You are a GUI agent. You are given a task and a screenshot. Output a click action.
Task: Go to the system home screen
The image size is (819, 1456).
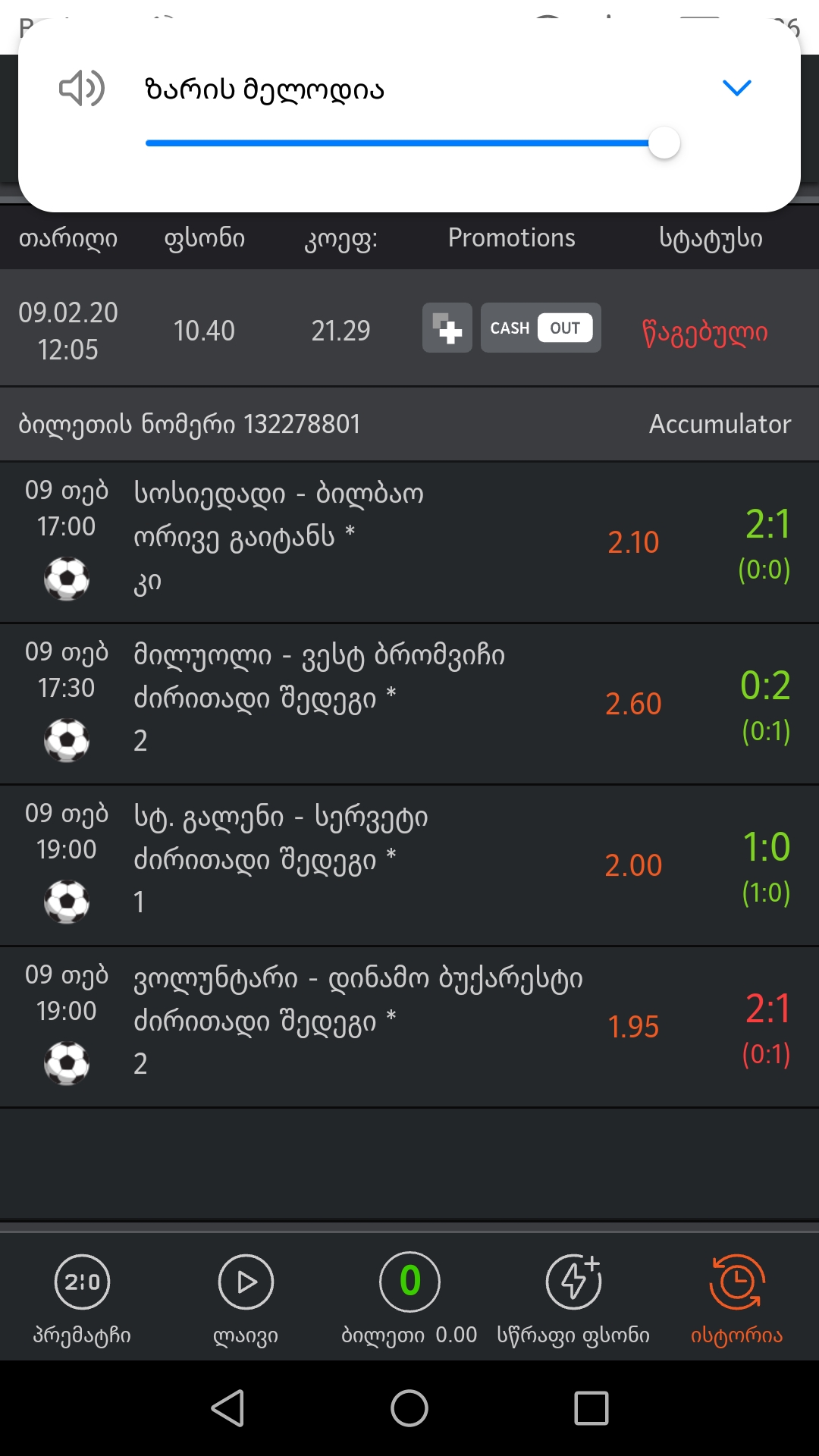(409, 1408)
